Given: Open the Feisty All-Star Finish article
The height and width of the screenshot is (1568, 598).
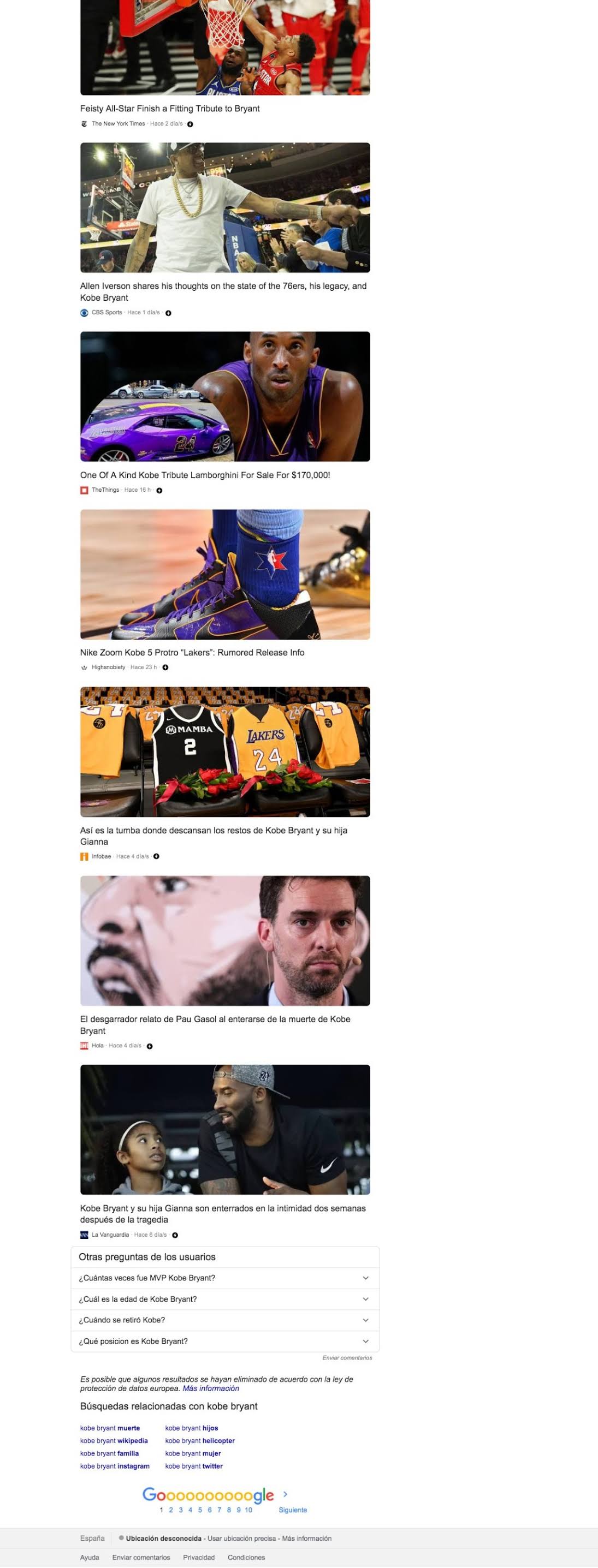Looking at the screenshot, I should [170, 109].
